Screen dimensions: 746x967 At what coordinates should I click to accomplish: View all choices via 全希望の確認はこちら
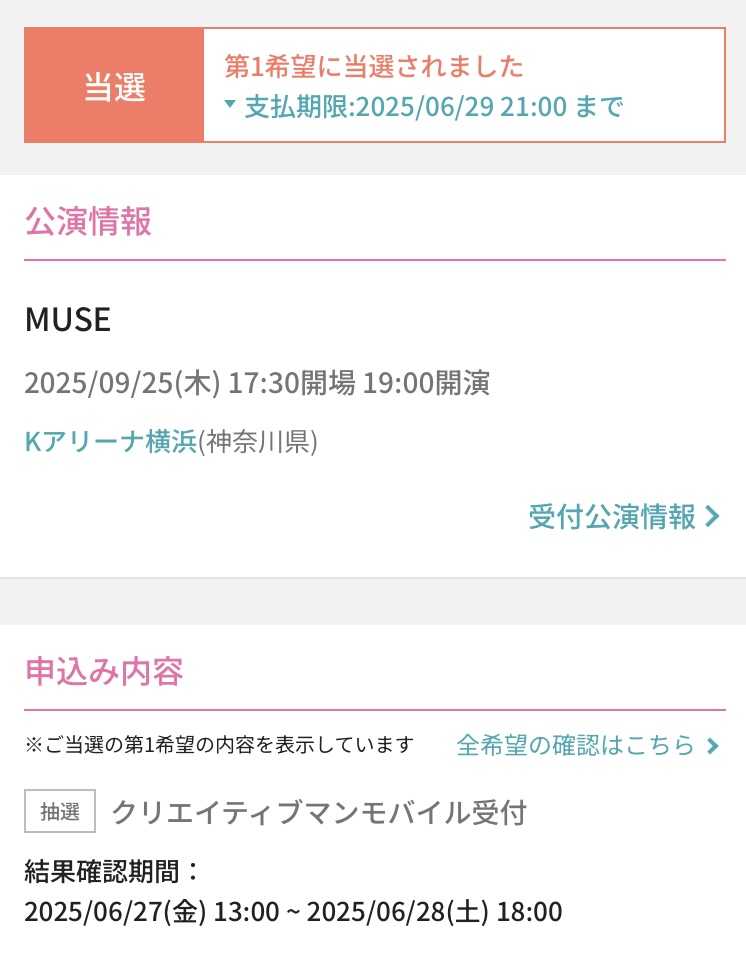tap(586, 745)
